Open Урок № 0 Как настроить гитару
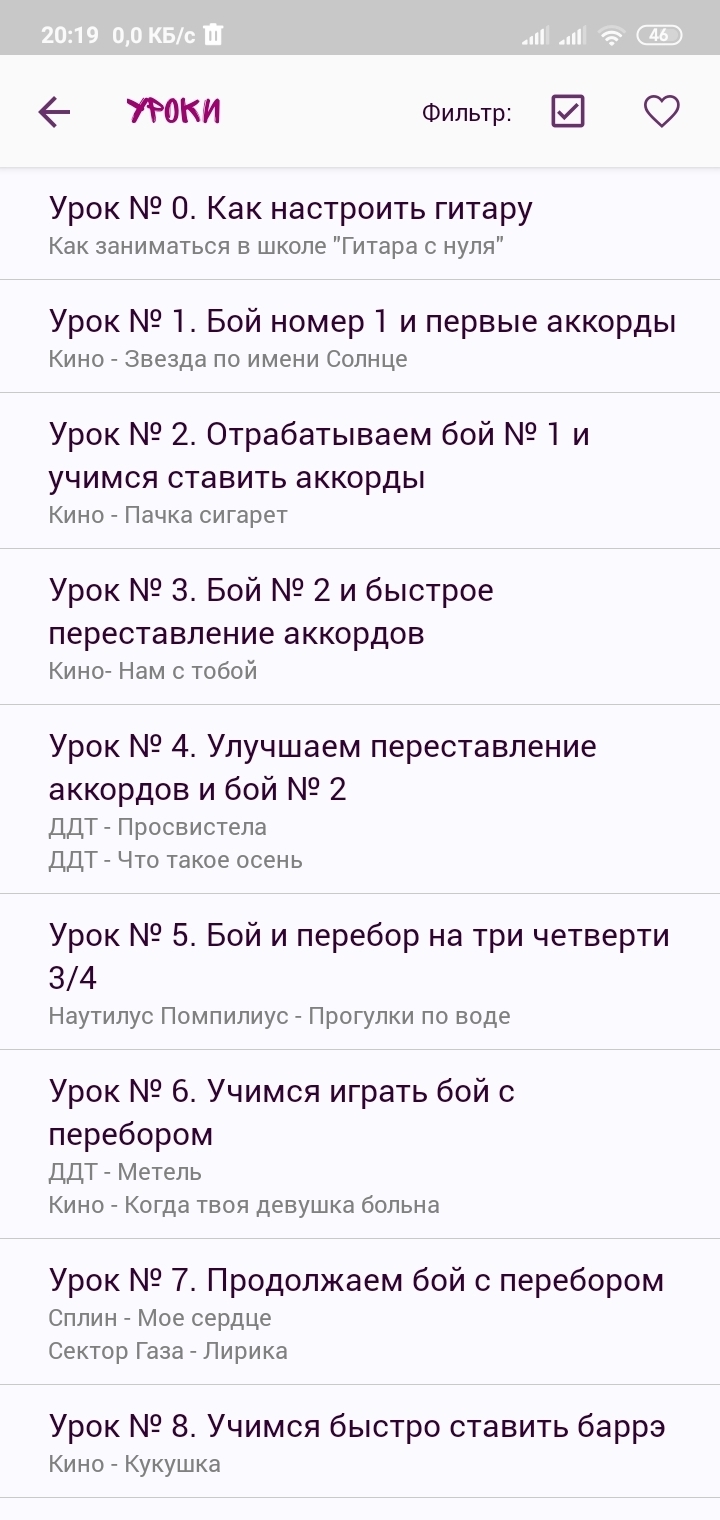This screenshot has width=720, height=1520. [x=360, y=224]
